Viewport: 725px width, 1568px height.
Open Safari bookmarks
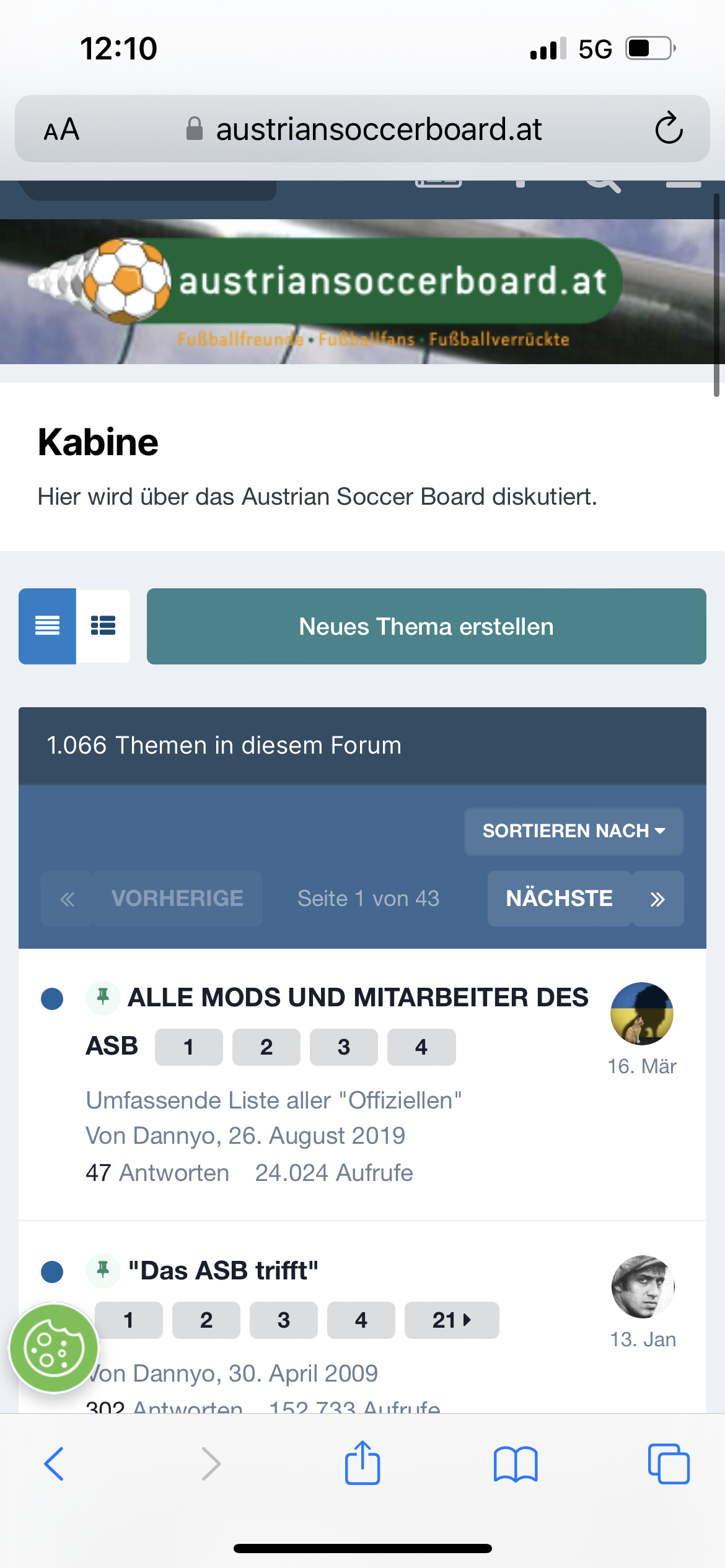tap(516, 1464)
